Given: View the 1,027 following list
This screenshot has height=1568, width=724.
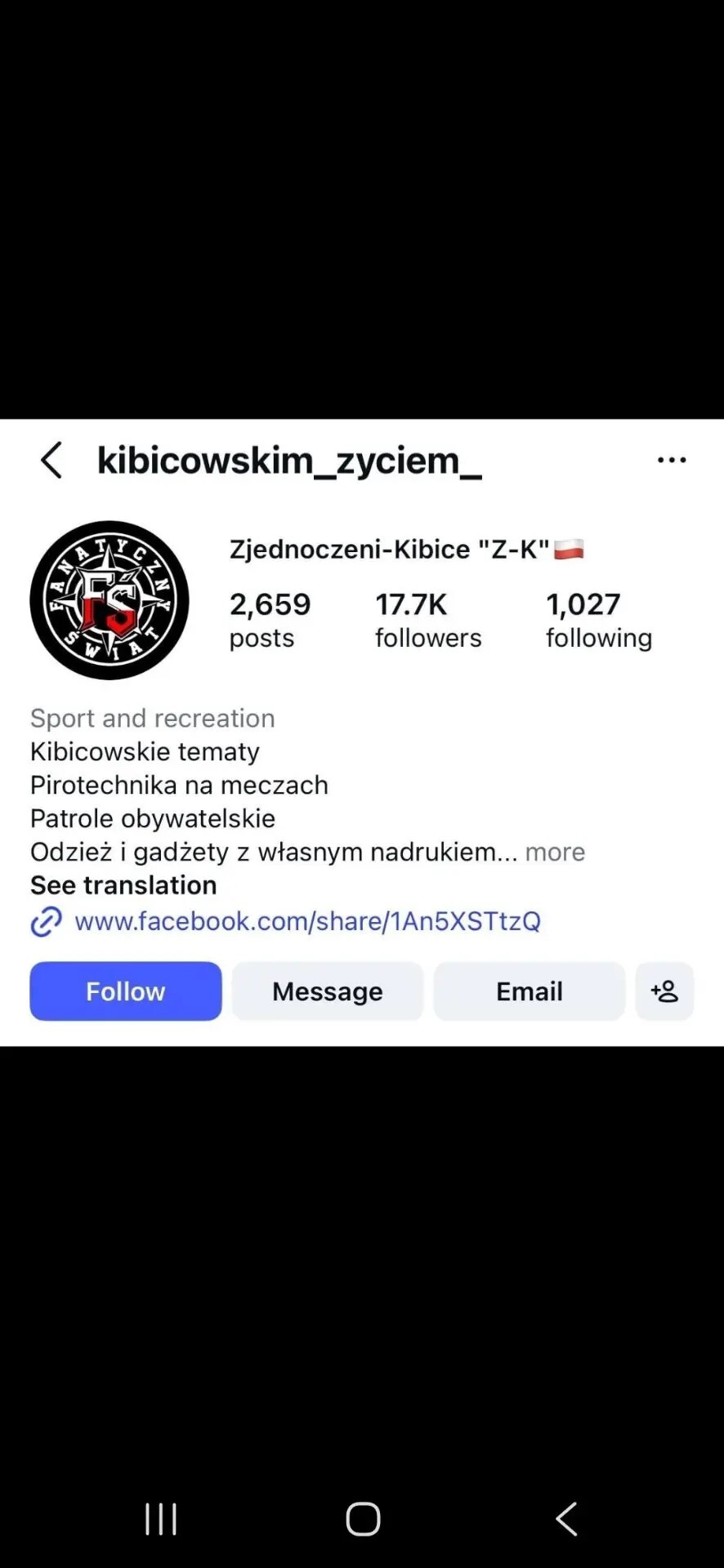Looking at the screenshot, I should coord(599,620).
